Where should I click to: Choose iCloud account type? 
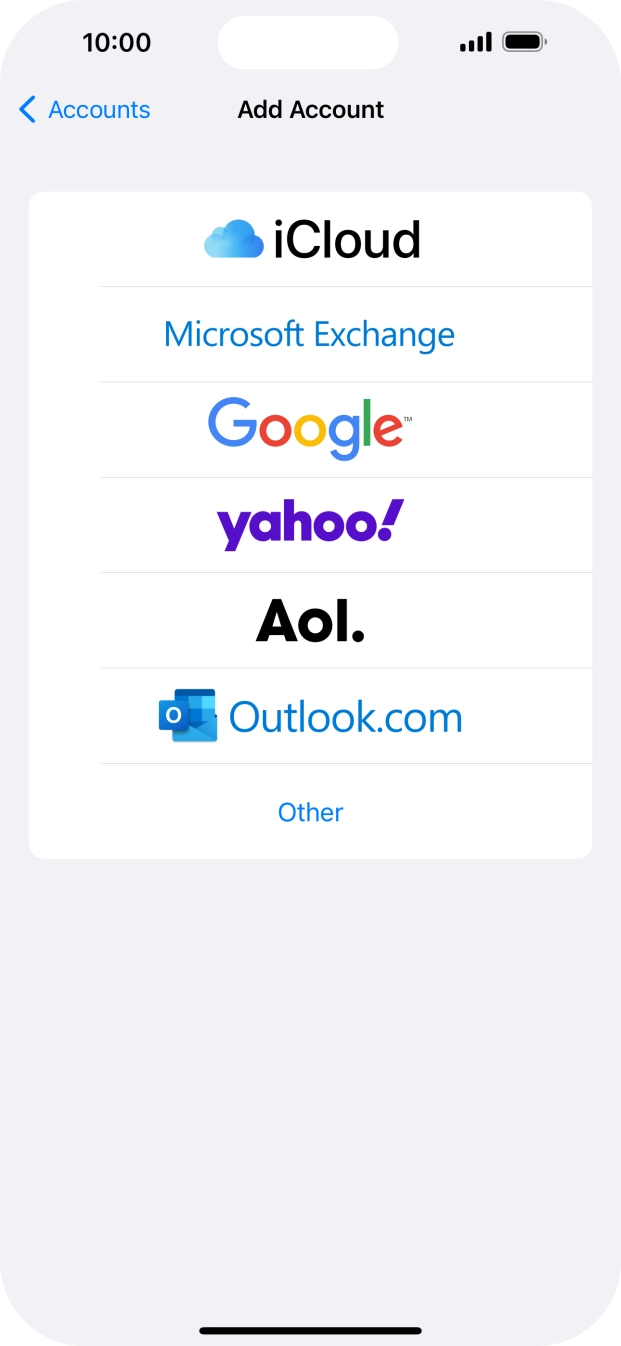pos(311,240)
